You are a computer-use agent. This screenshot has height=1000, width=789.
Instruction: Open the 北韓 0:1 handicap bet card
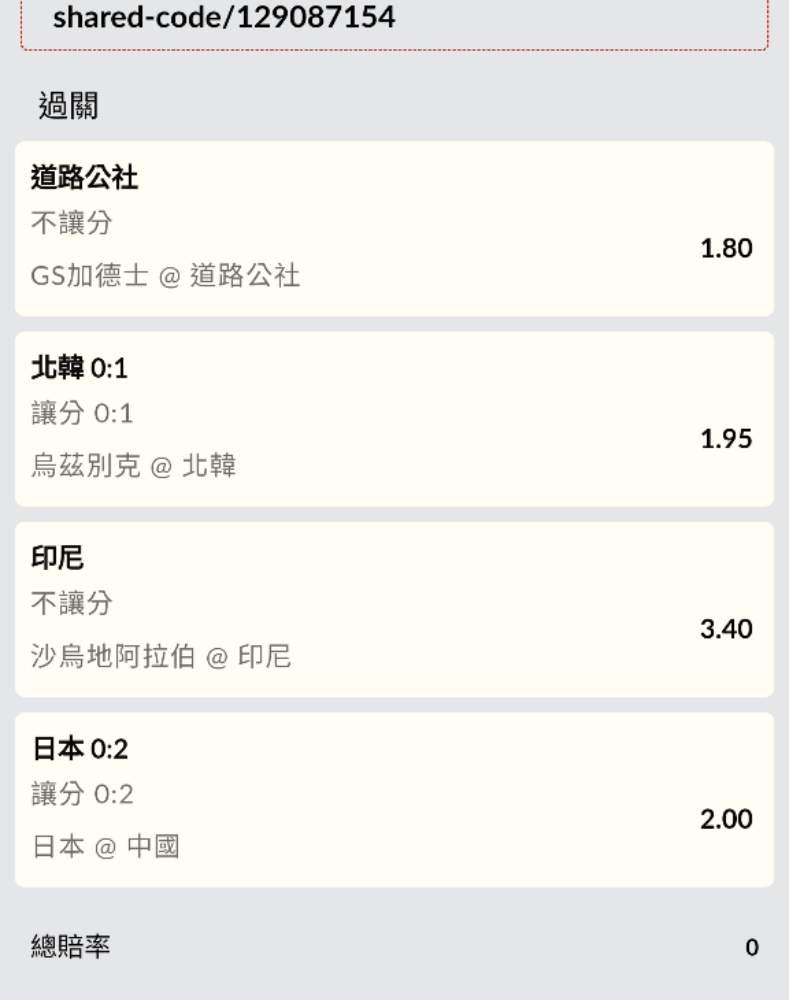[x=394, y=419]
